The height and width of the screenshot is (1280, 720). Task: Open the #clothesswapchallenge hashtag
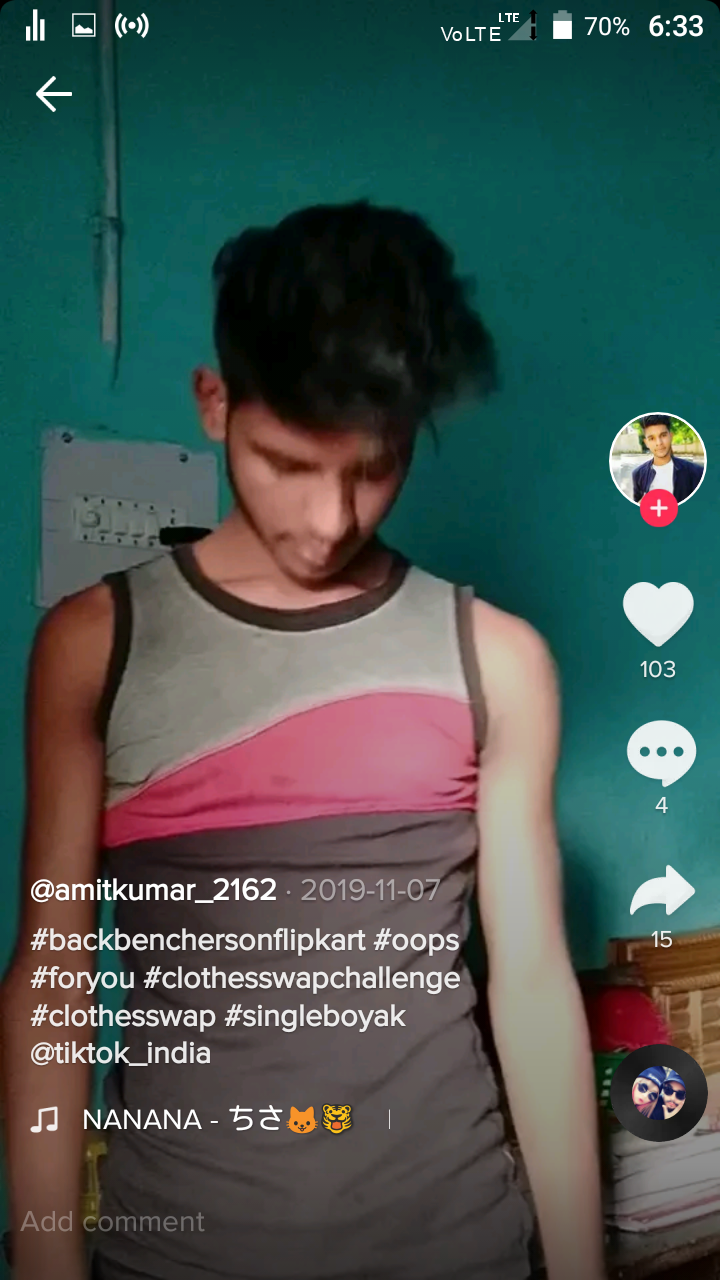point(301,979)
